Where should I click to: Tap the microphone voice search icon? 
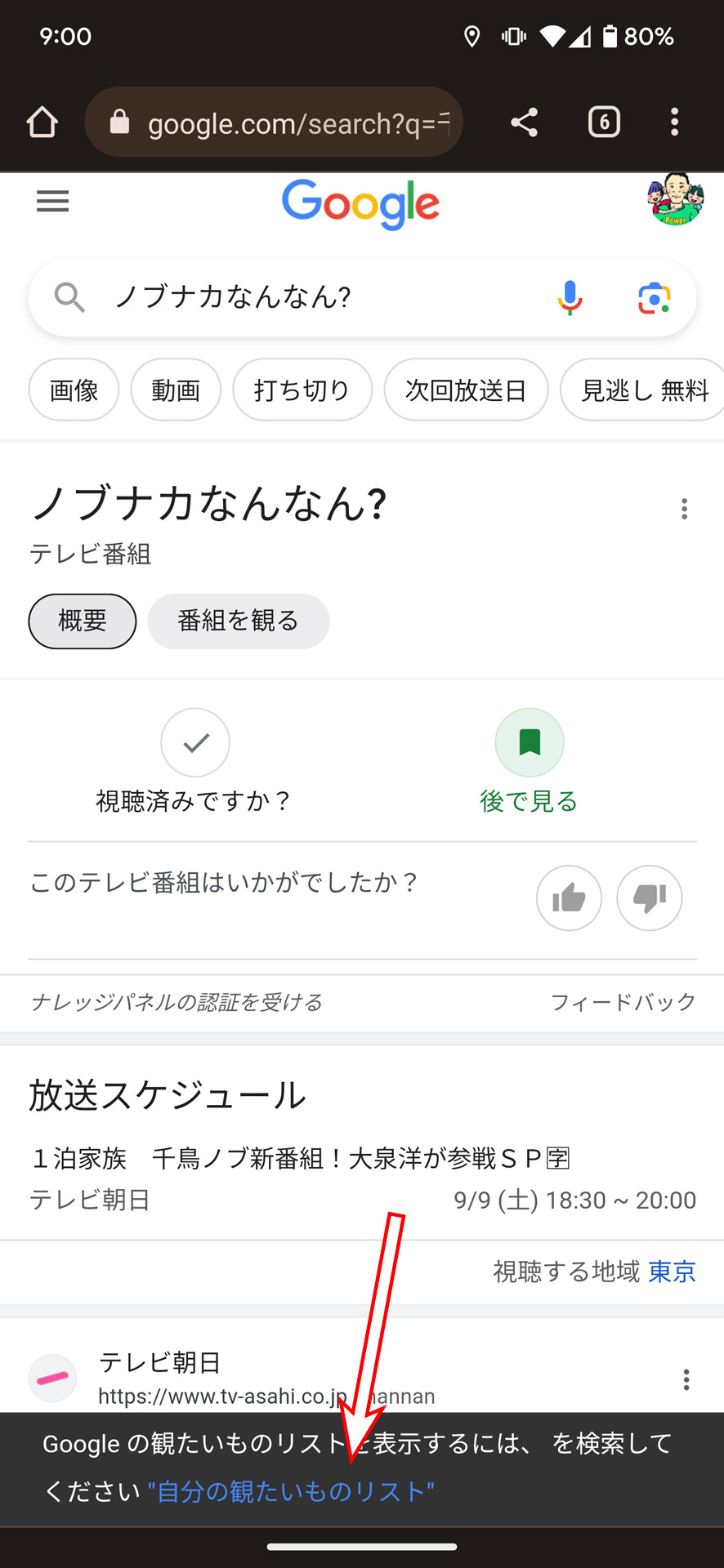[569, 297]
